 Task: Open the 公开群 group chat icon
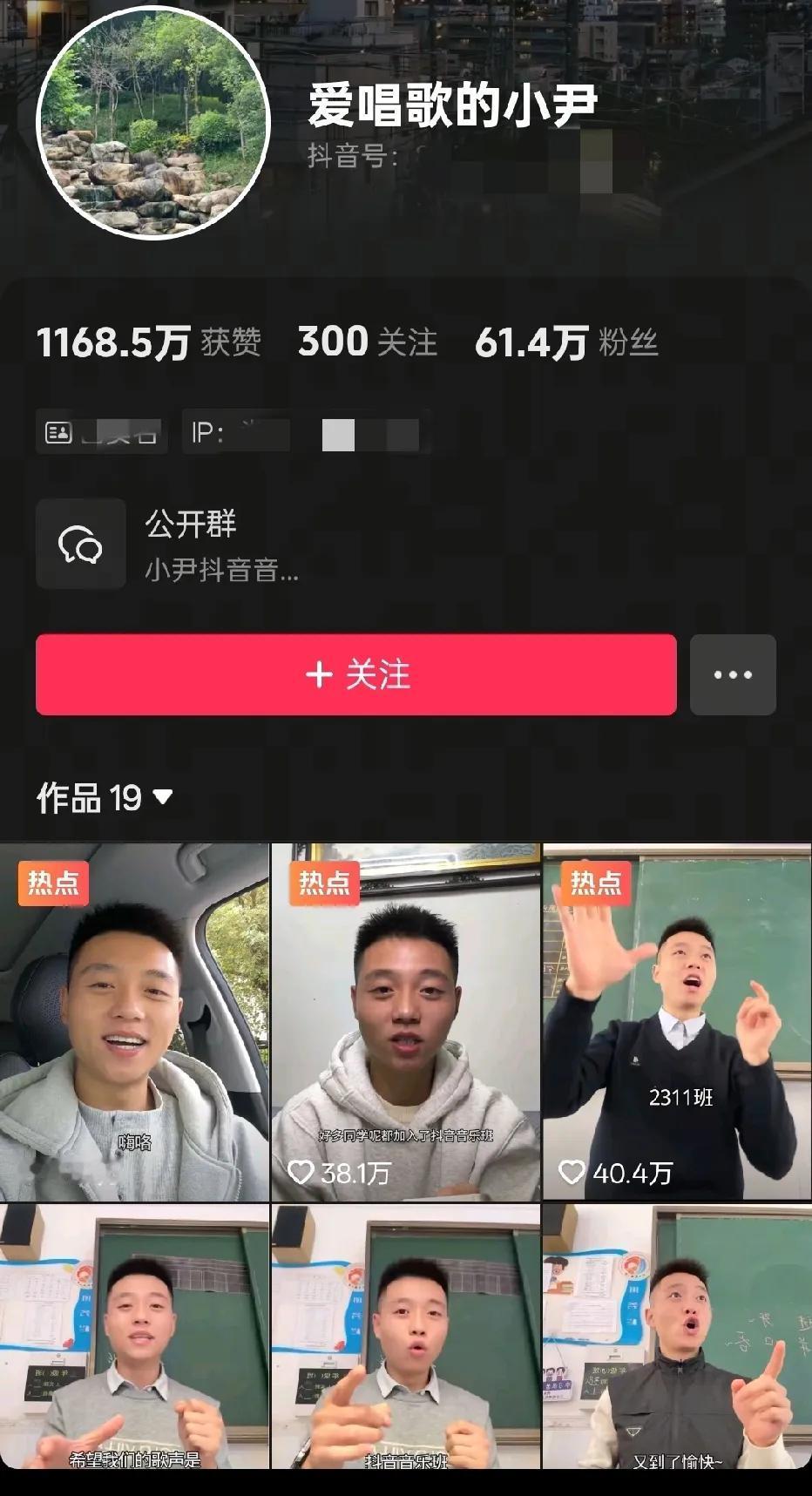point(80,544)
